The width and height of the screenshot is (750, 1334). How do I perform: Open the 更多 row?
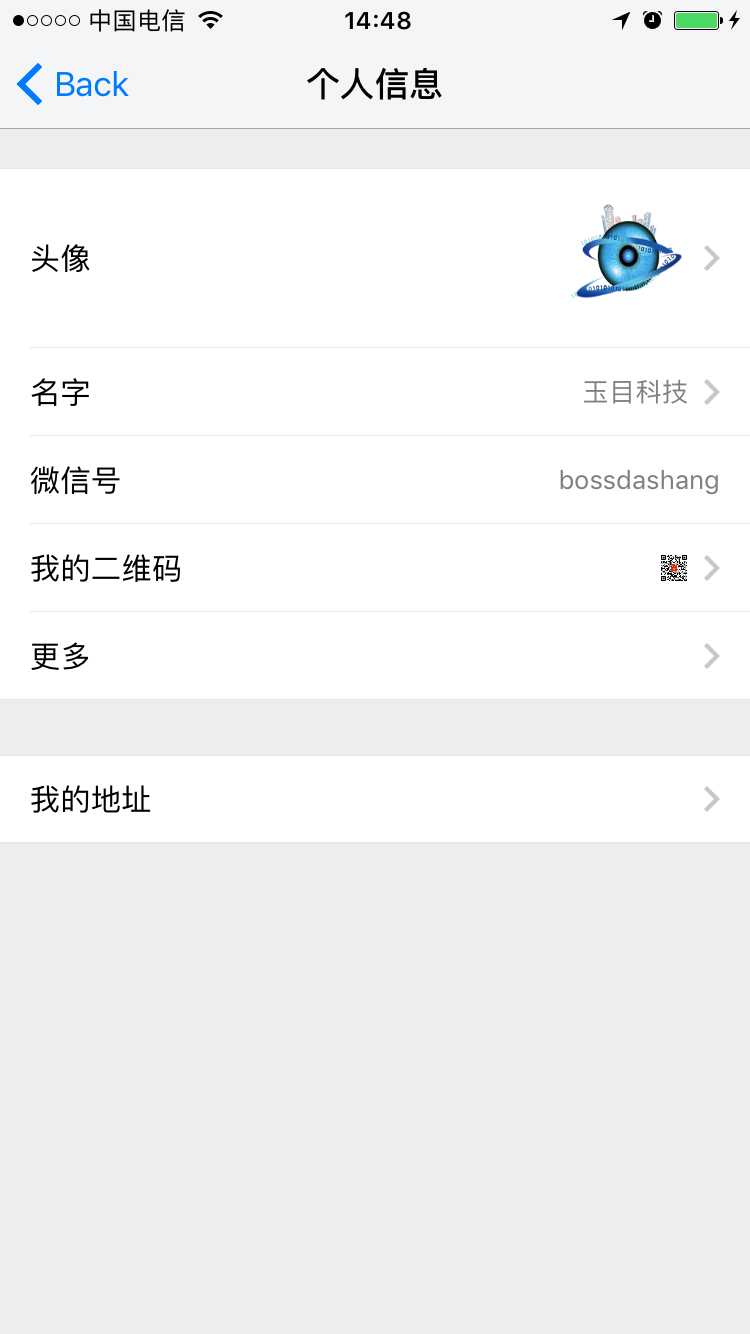pyautogui.click(x=375, y=656)
